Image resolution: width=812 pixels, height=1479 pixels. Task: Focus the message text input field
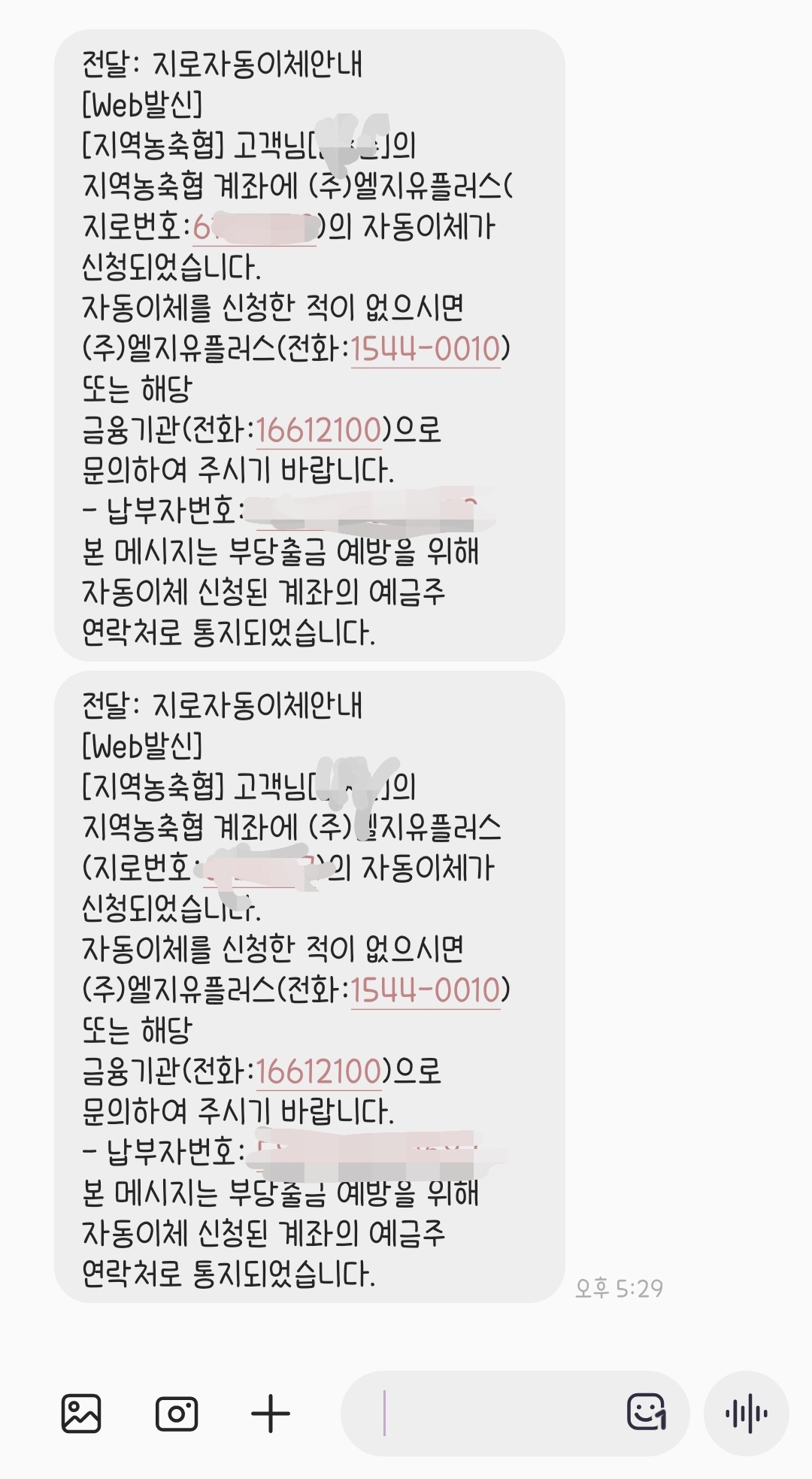[x=496, y=1414]
